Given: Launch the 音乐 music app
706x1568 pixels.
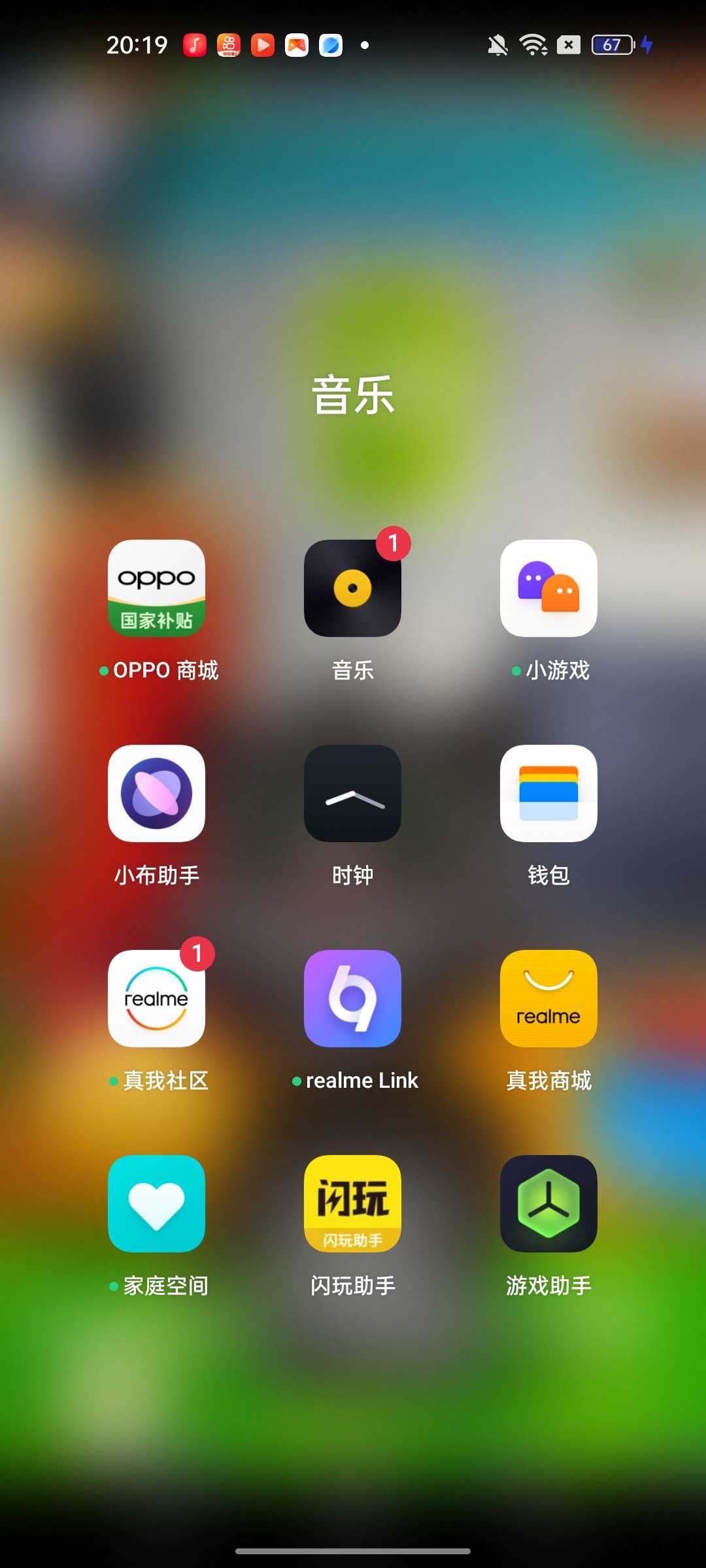Looking at the screenshot, I should (x=352, y=588).
